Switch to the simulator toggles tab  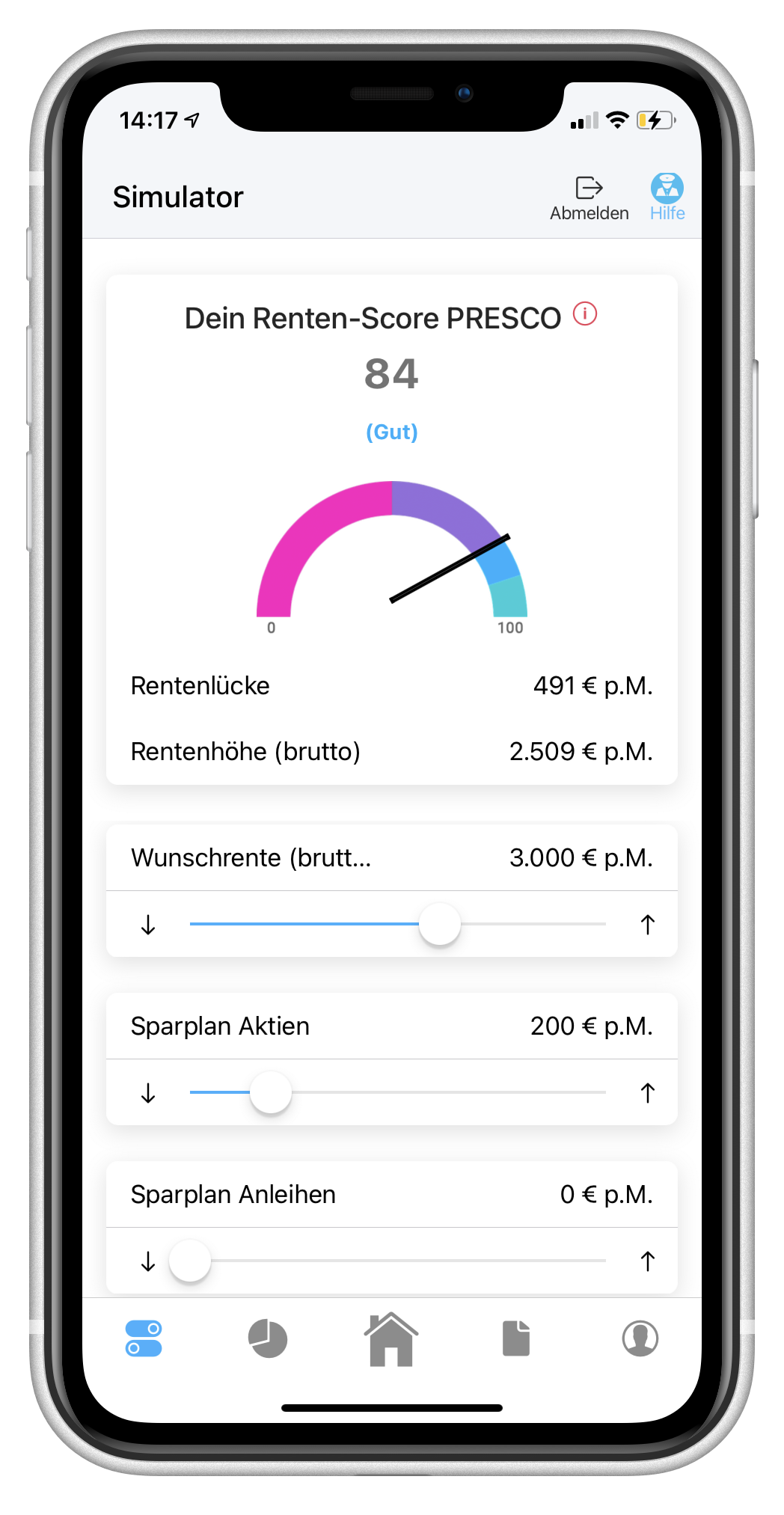click(x=144, y=1338)
